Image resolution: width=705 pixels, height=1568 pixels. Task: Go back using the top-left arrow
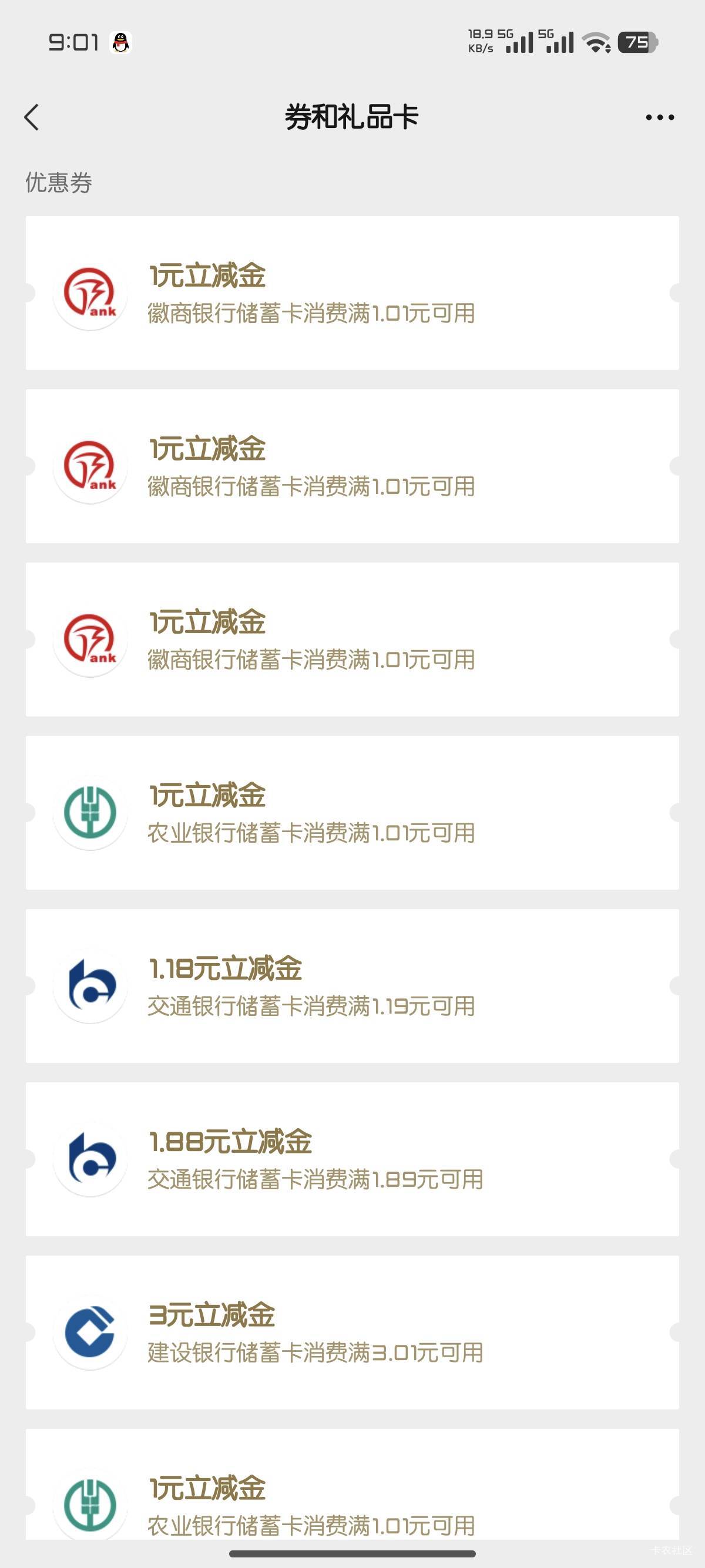pos(32,117)
